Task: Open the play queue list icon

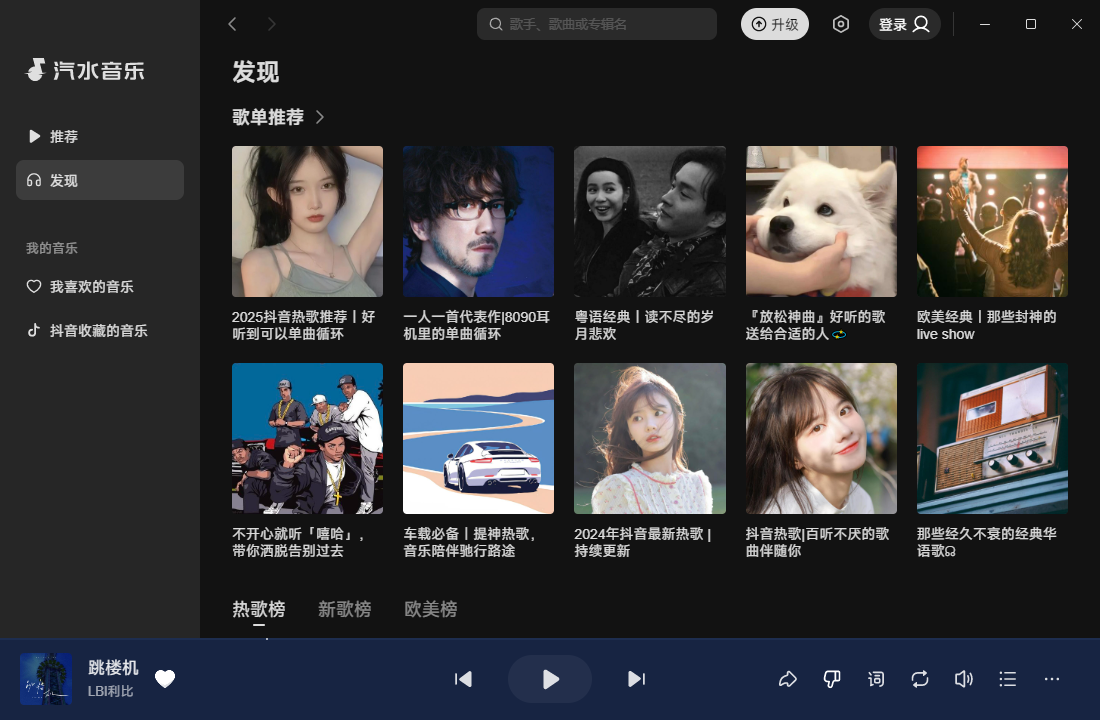Action: click(1008, 679)
